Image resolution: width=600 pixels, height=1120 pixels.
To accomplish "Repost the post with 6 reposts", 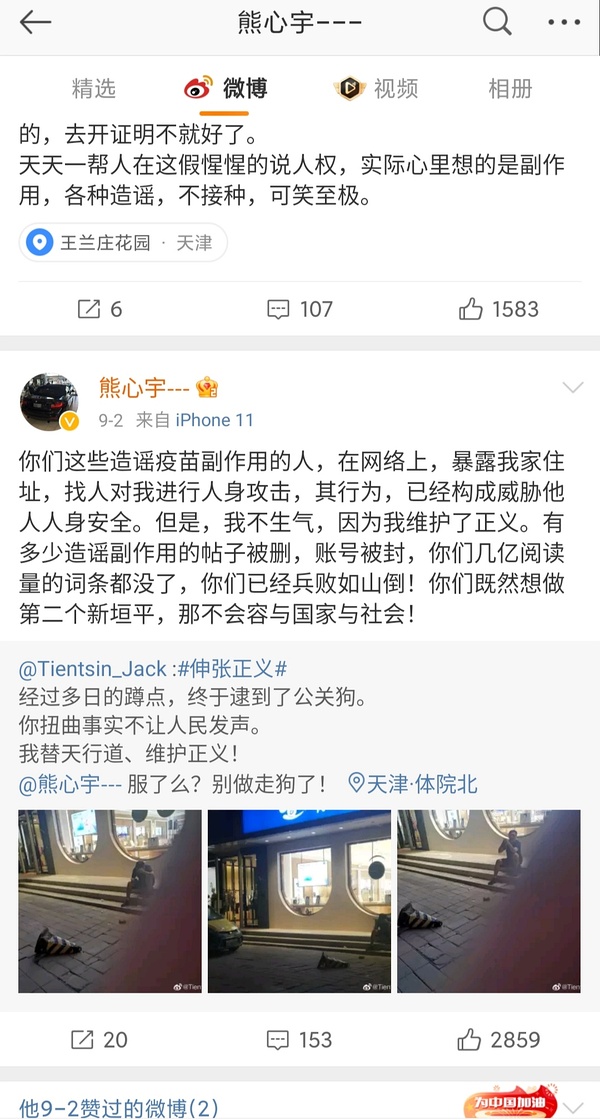I will pyautogui.click(x=100, y=309).
